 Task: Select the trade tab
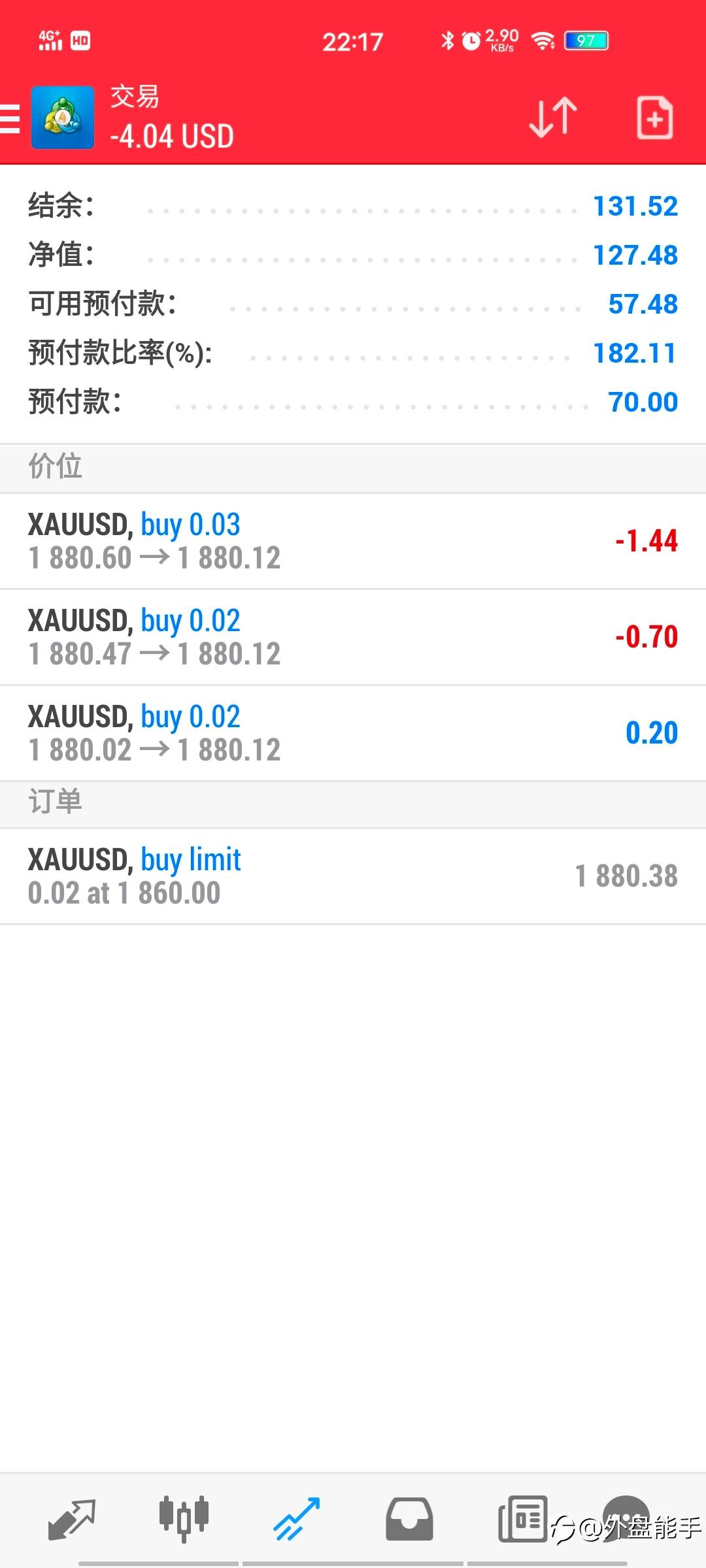point(297,1519)
